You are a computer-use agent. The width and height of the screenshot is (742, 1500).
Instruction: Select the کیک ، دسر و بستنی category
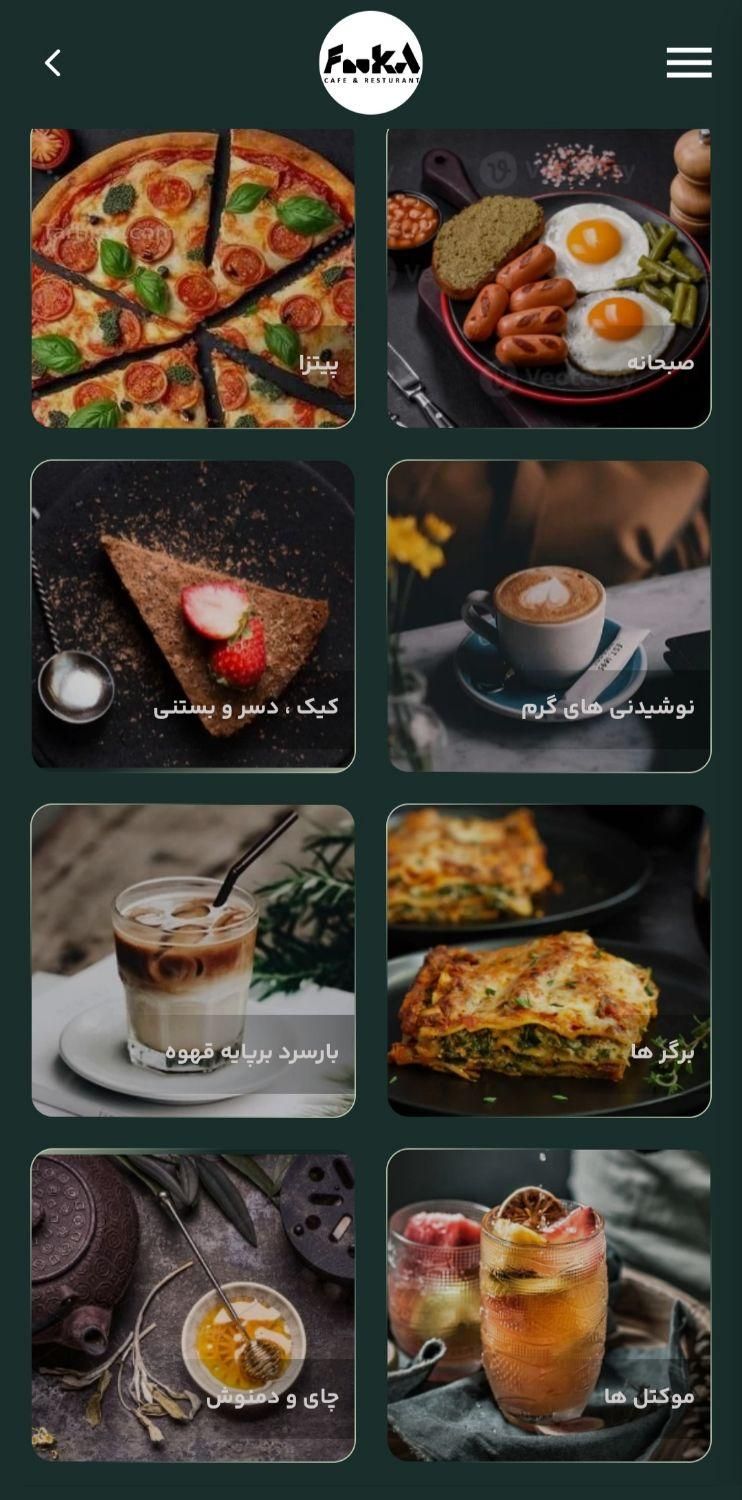pos(193,616)
